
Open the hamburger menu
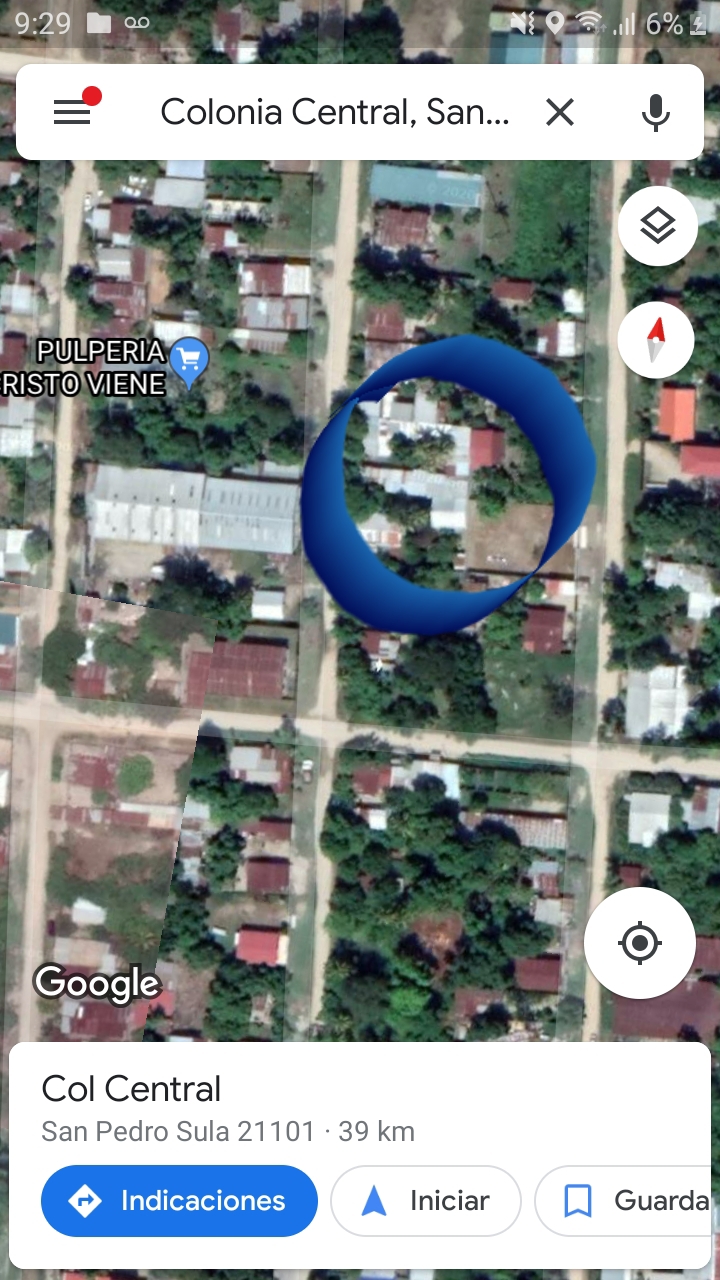point(72,112)
